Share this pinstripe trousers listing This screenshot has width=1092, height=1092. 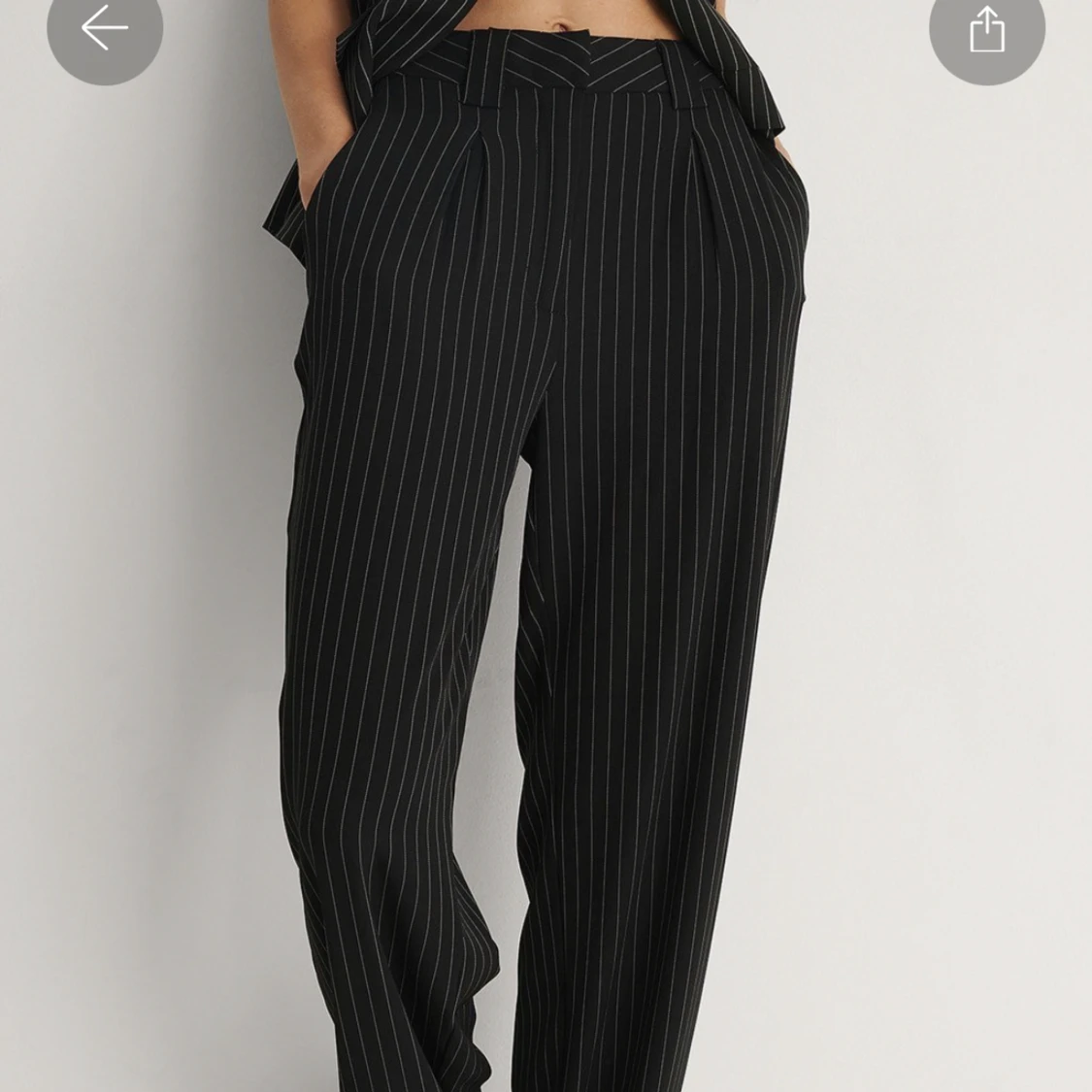986,29
